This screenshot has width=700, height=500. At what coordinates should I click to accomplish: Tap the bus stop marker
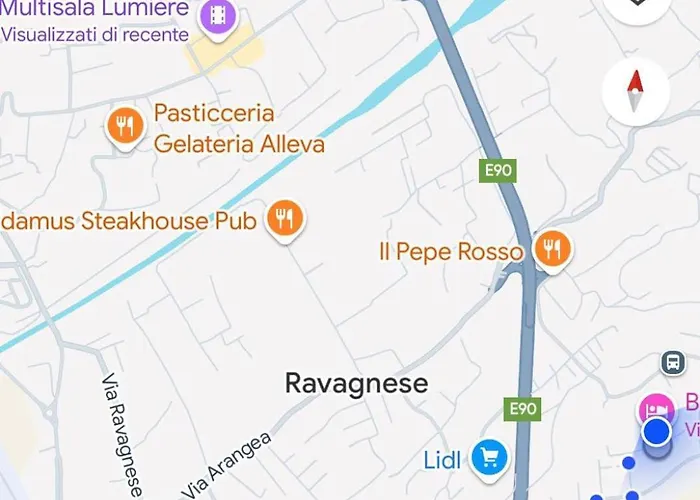(674, 362)
